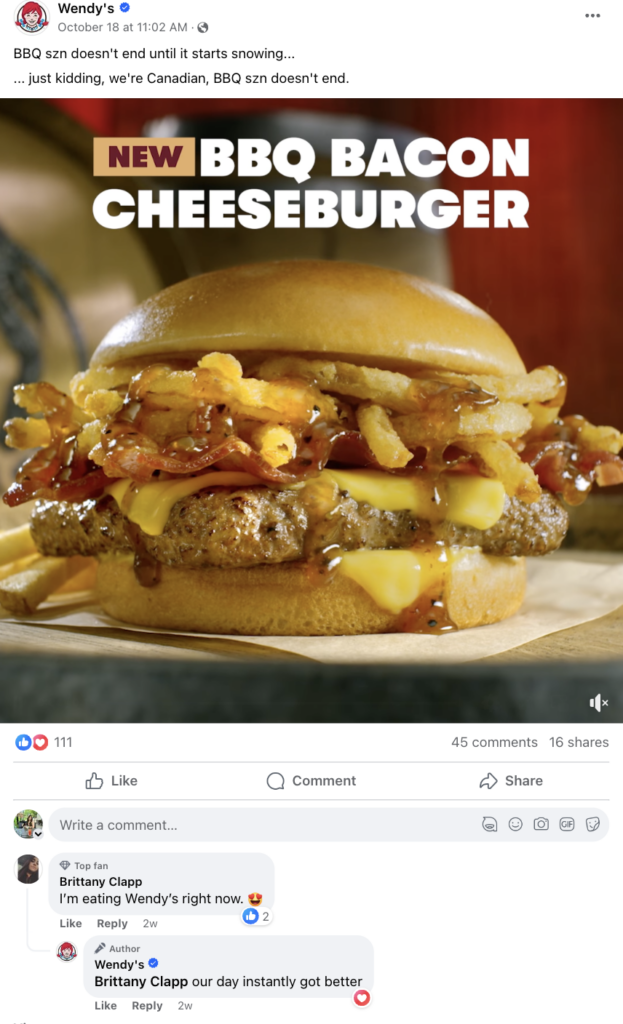View the 45 comments
Image resolution: width=623 pixels, height=1024 pixels.
pyautogui.click(x=494, y=742)
